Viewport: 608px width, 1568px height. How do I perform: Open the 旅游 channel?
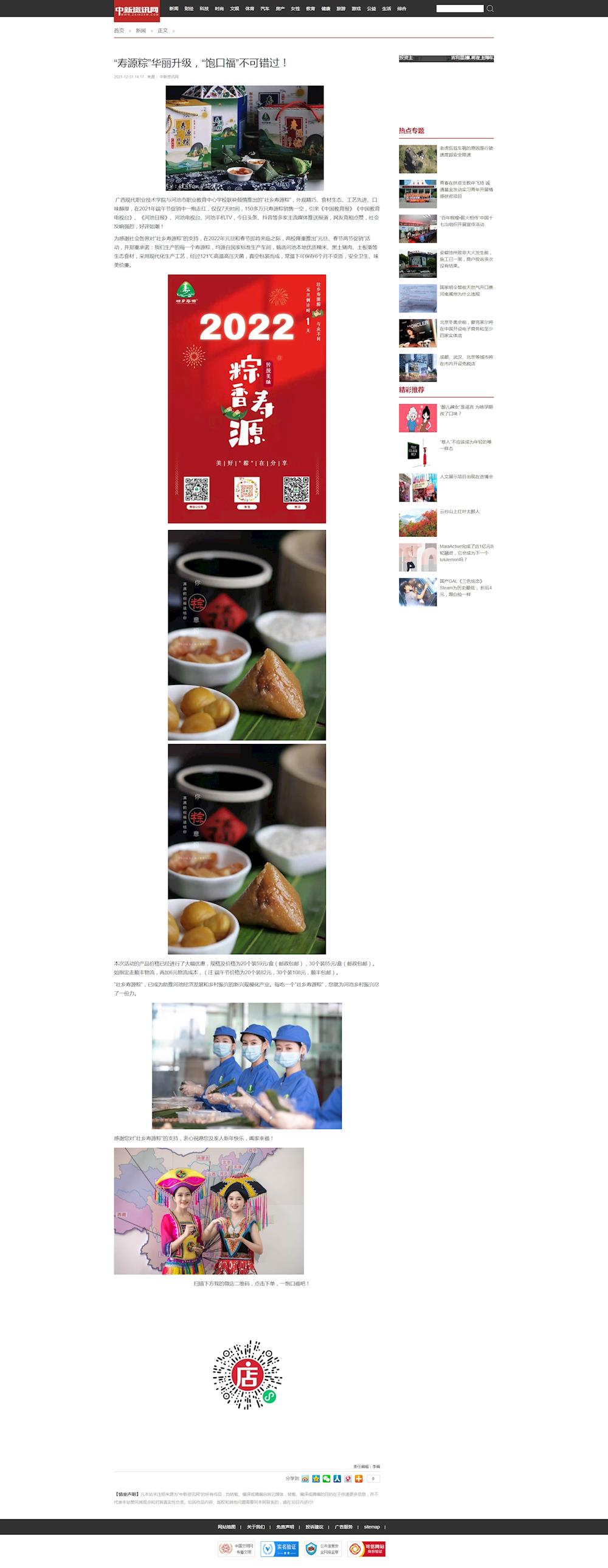coord(341,9)
